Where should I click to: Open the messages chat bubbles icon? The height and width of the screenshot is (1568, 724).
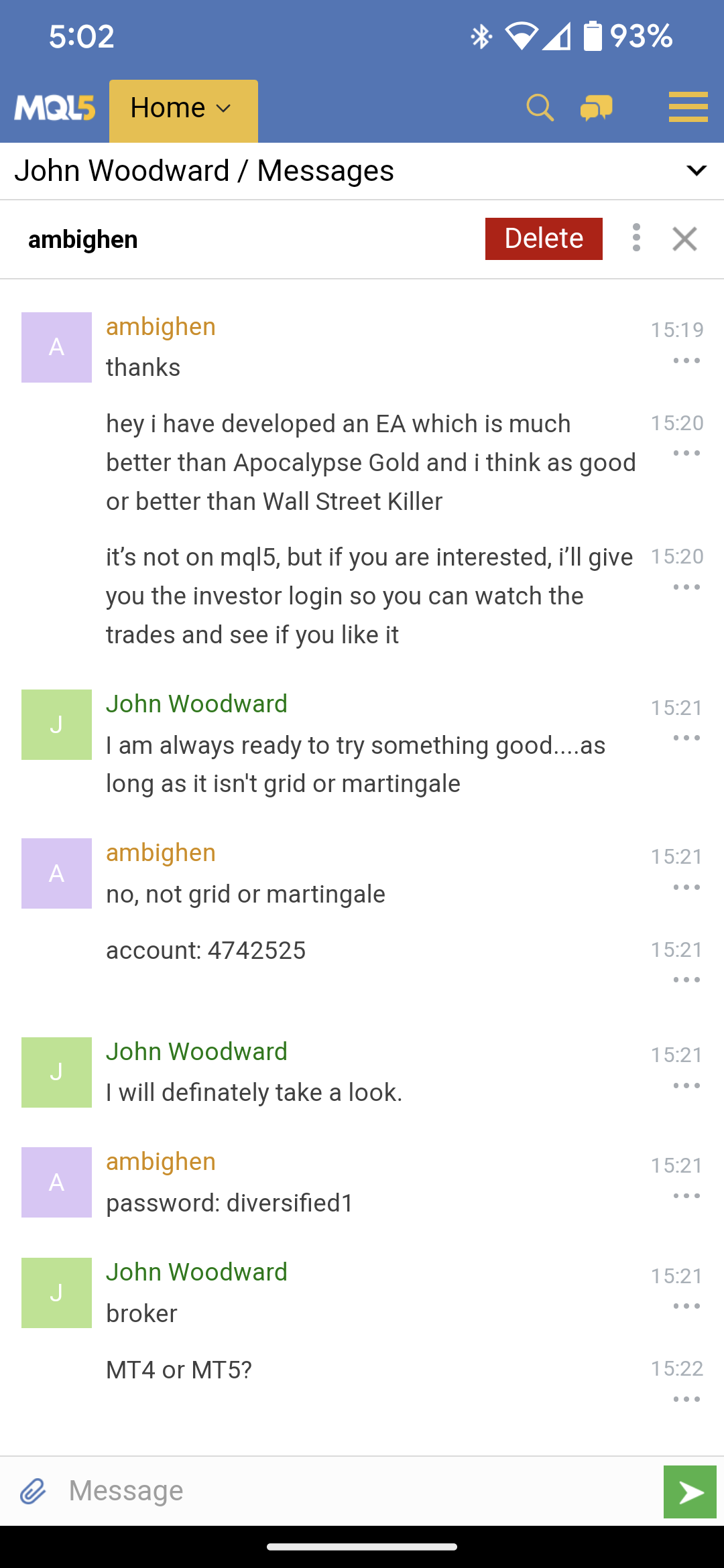pos(596,108)
